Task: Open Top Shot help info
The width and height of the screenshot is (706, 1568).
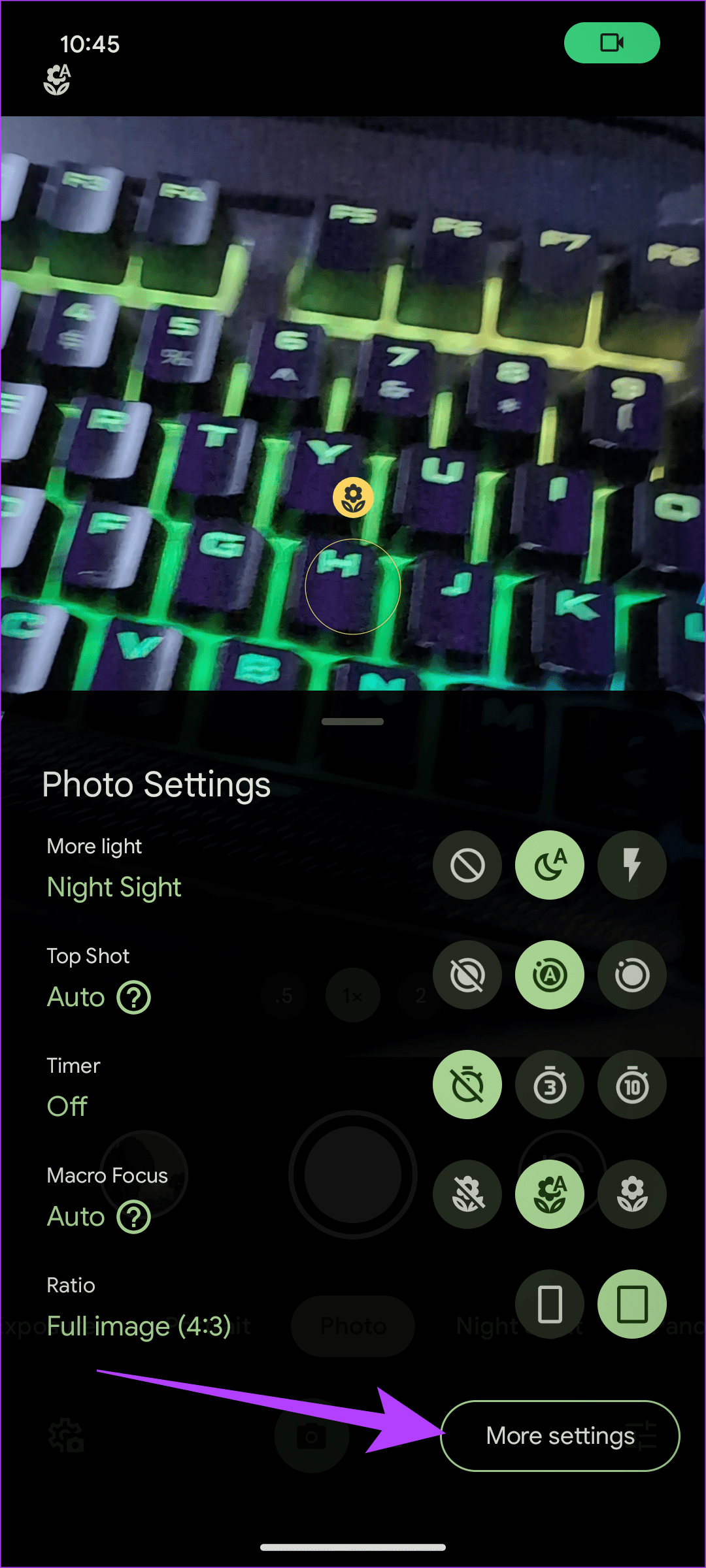Action: [134, 998]
